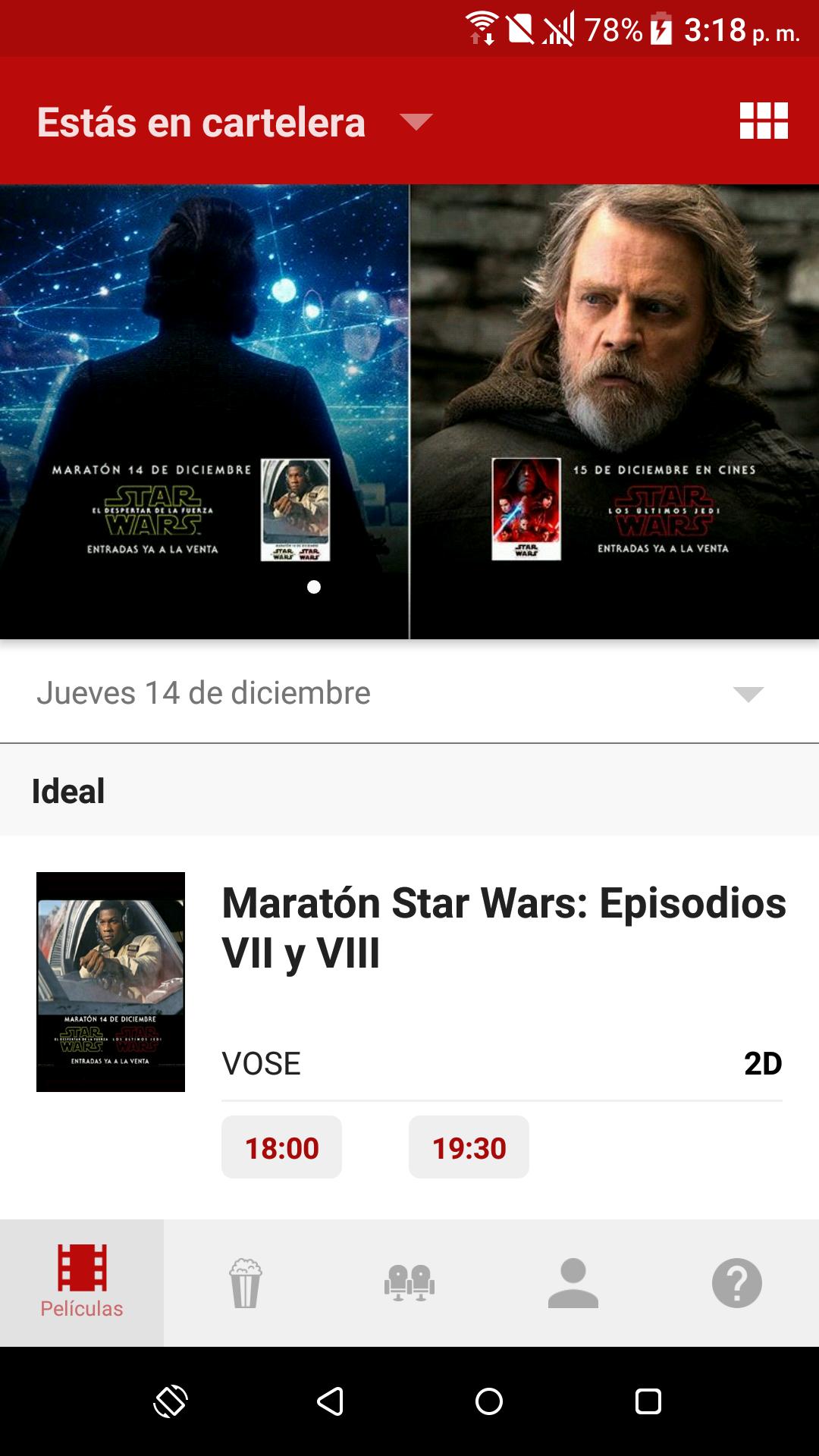Tap the carousel page indicator dot
This screenshot has width=819, height=1456.
pyautogui.click(x=312, y=586)
